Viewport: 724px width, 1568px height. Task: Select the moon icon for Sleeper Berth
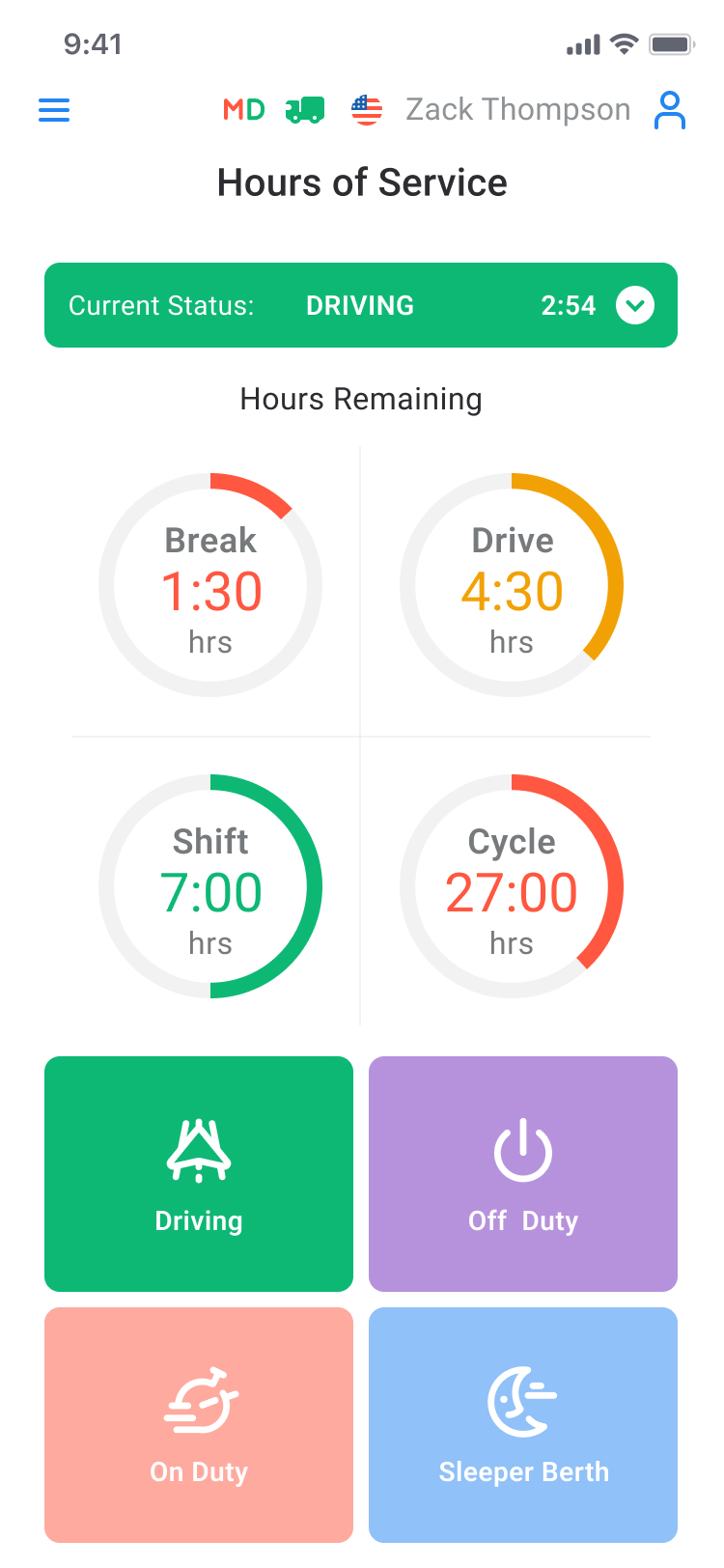522,1400
